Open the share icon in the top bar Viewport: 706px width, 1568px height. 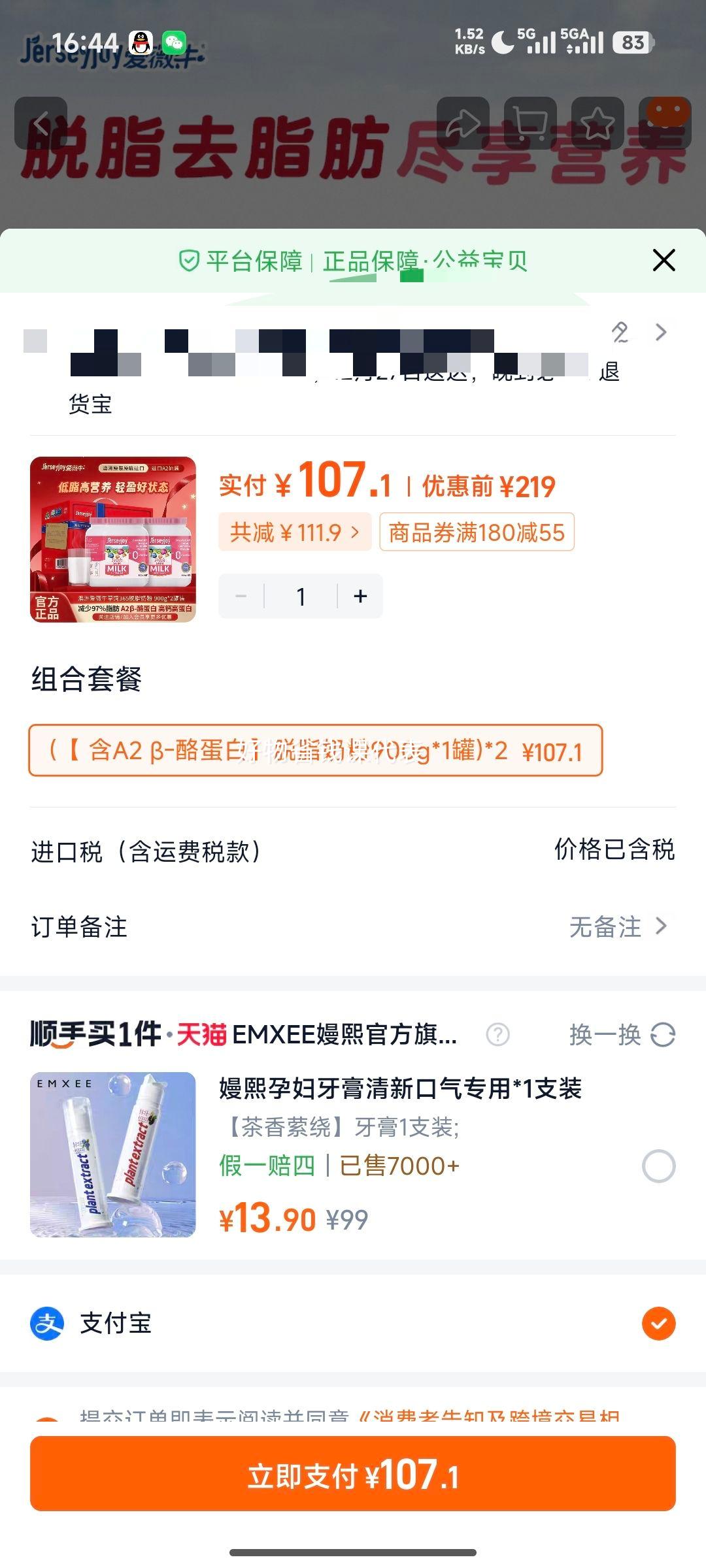tap(464, 124)
